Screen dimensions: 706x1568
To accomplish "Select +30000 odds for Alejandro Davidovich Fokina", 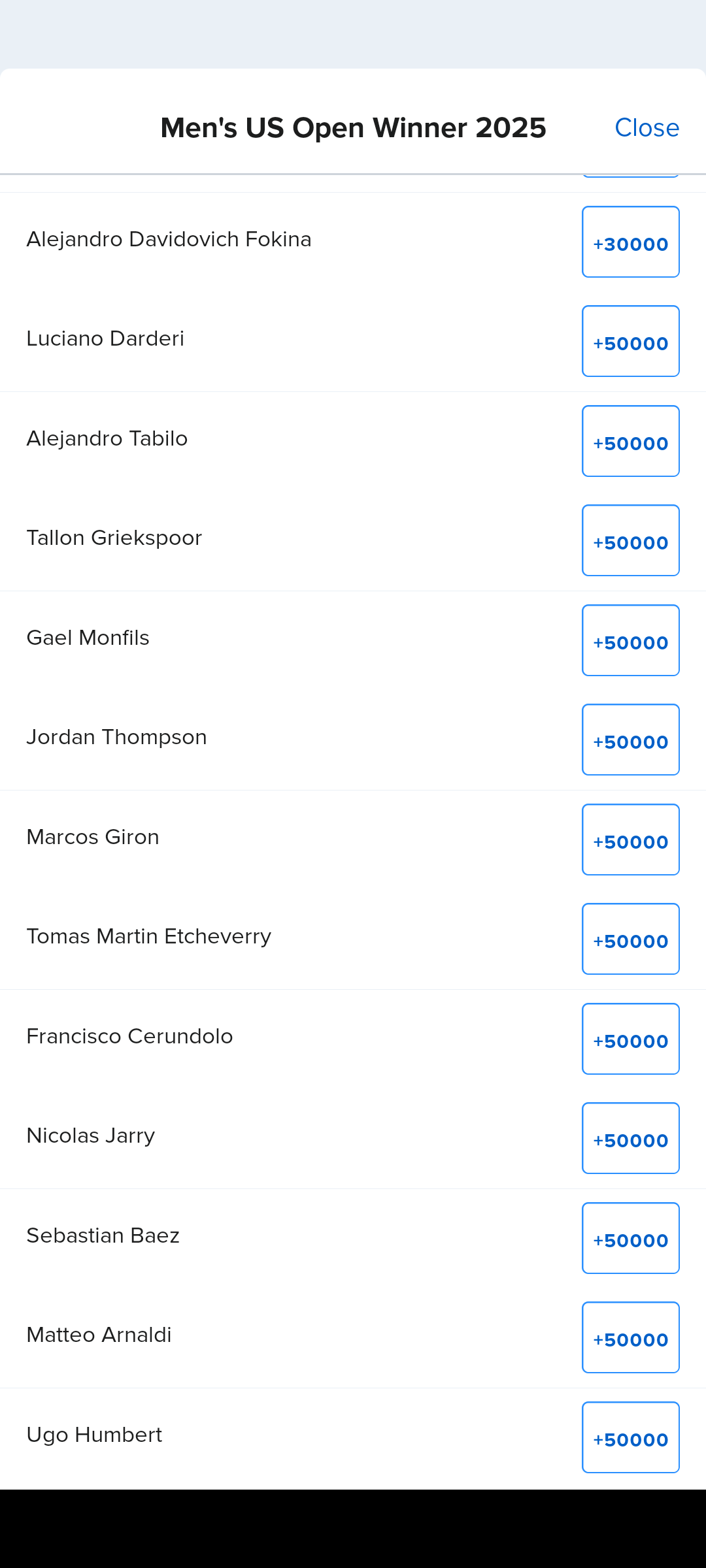I will (x=630, y=242).
